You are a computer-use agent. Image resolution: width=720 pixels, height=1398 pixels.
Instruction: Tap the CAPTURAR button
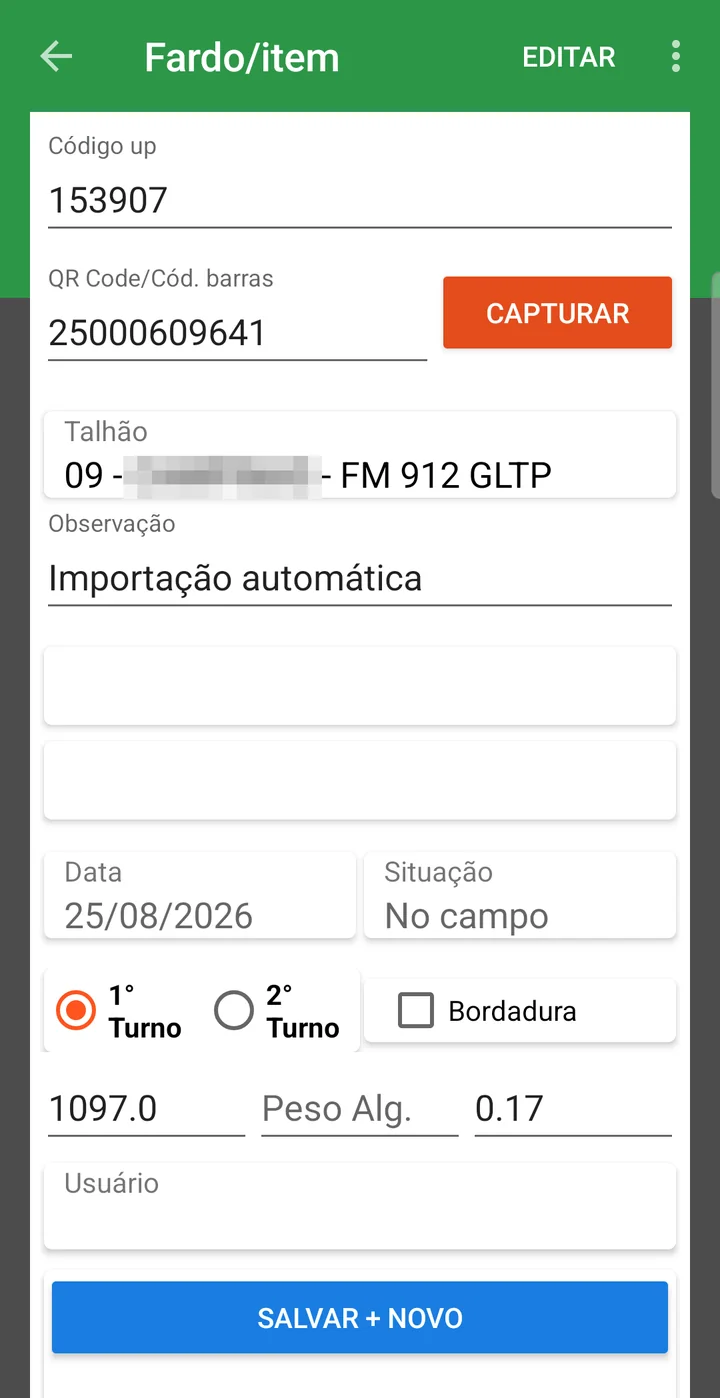(x=558, y=313)
